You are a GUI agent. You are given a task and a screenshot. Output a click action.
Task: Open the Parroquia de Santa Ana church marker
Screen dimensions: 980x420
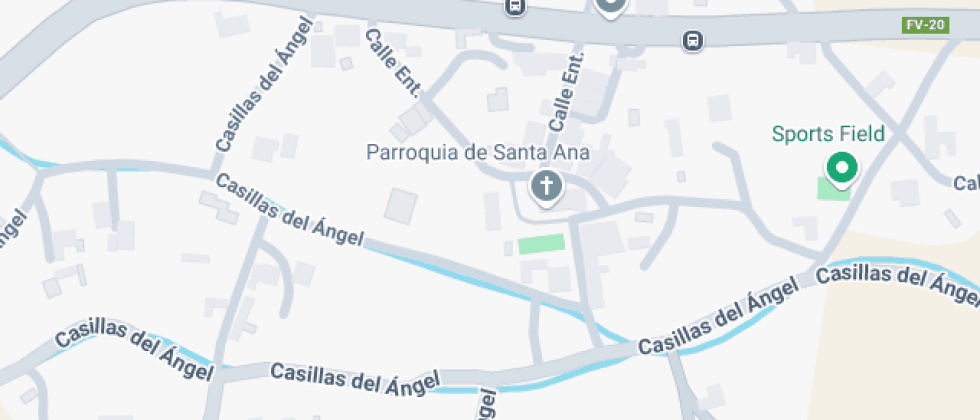tap(545, 186)
